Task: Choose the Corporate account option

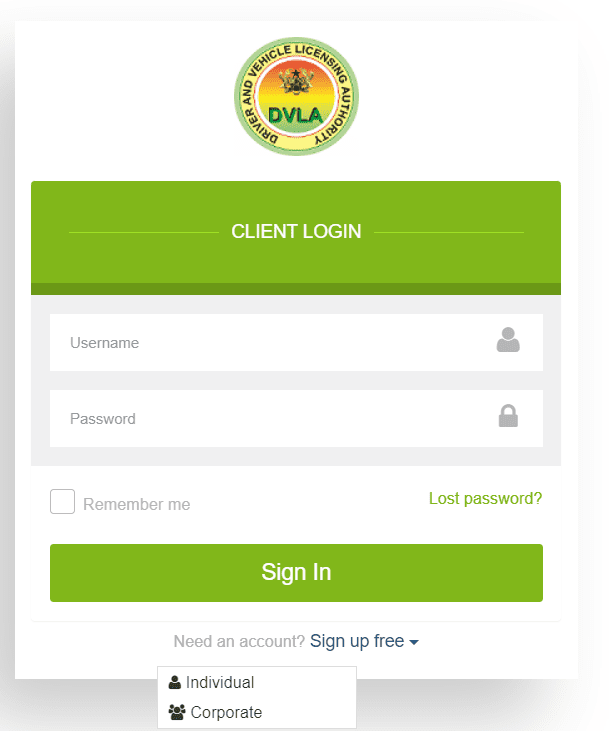Action: pos(225,713)
